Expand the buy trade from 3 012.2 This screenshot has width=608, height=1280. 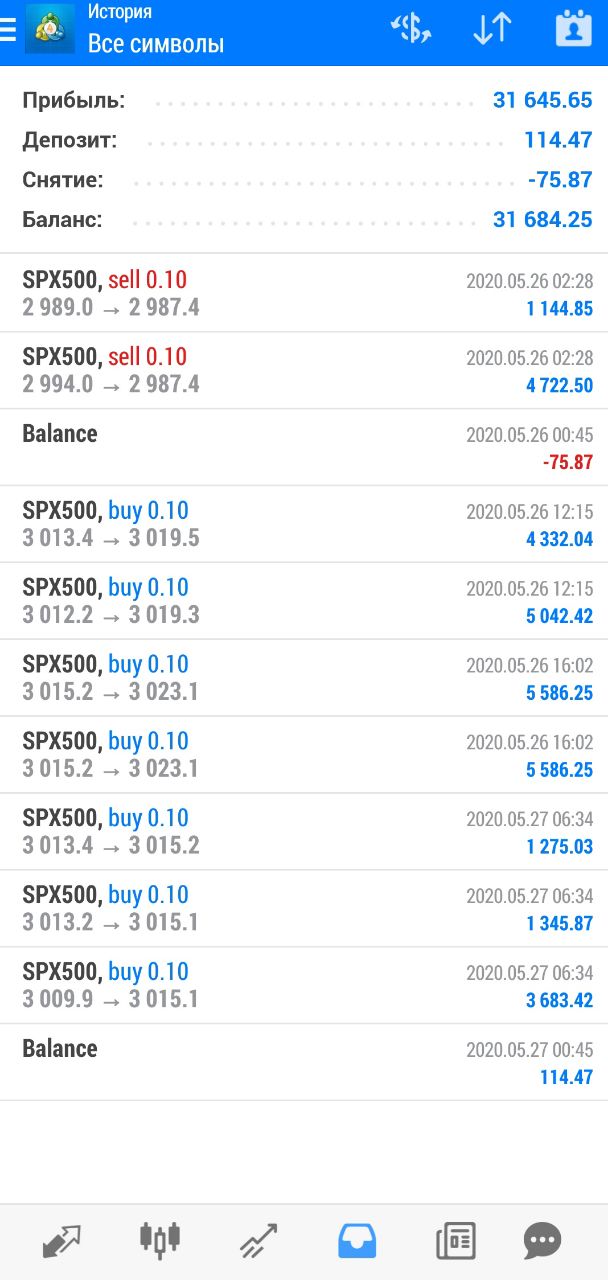304,602
